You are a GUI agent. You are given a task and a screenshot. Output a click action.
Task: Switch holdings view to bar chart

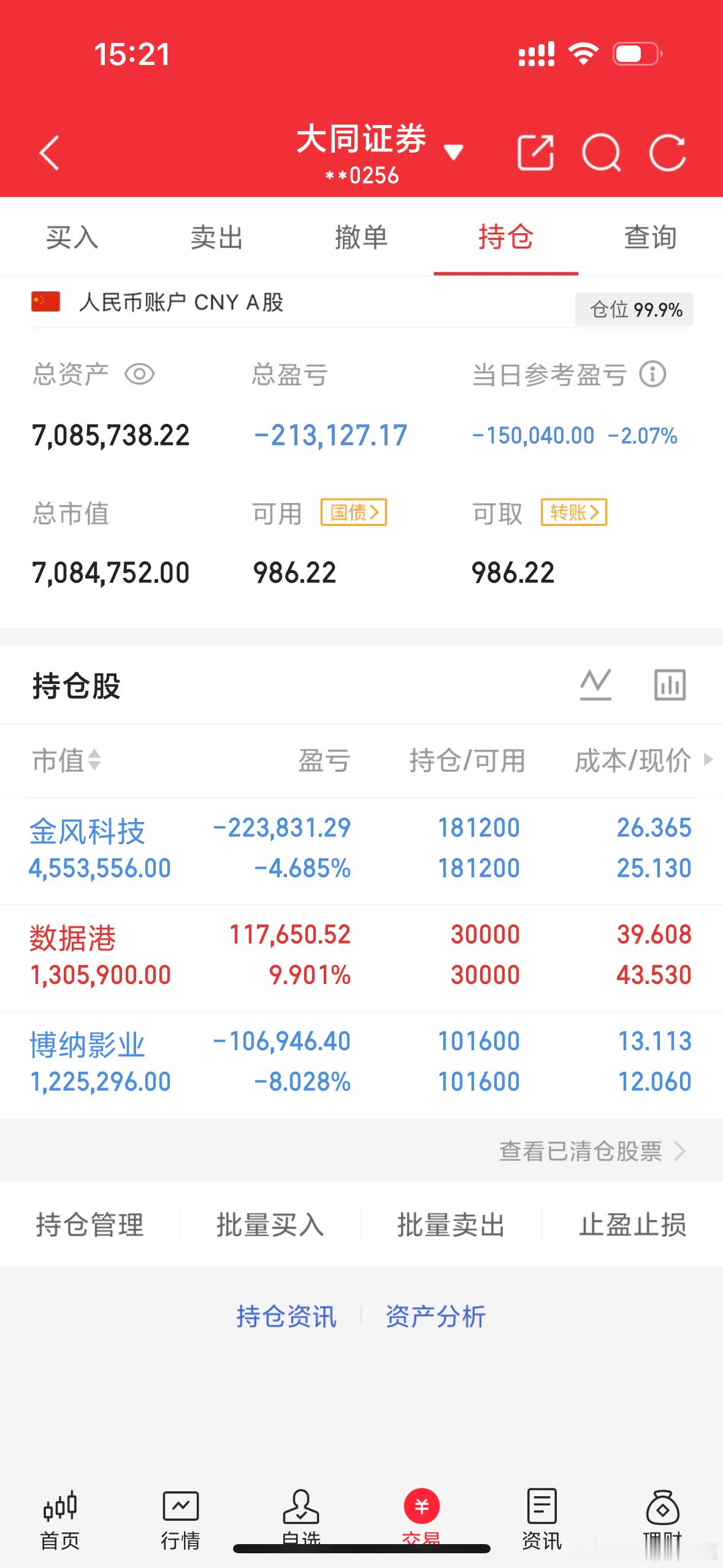669,685
